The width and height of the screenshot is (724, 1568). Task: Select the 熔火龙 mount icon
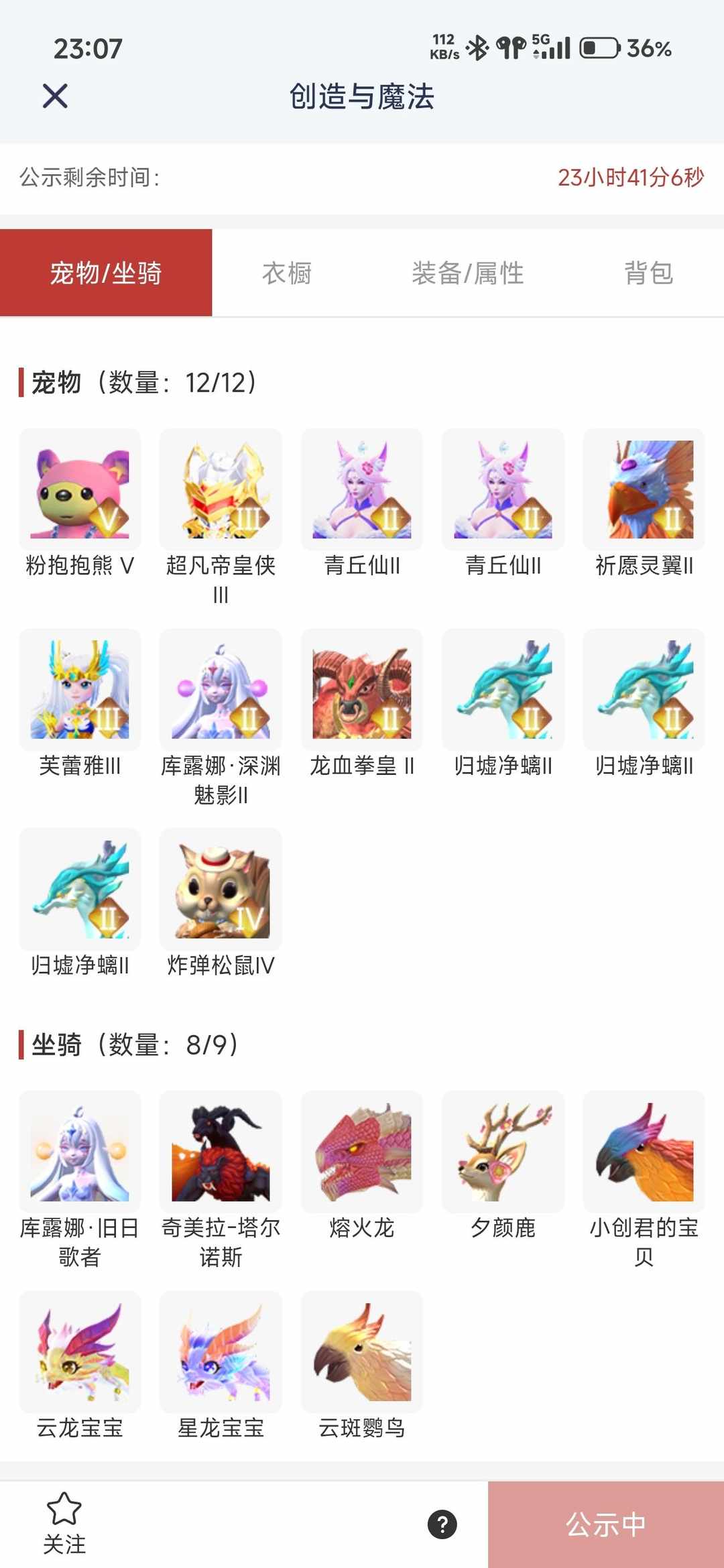tap(361, 1152)
